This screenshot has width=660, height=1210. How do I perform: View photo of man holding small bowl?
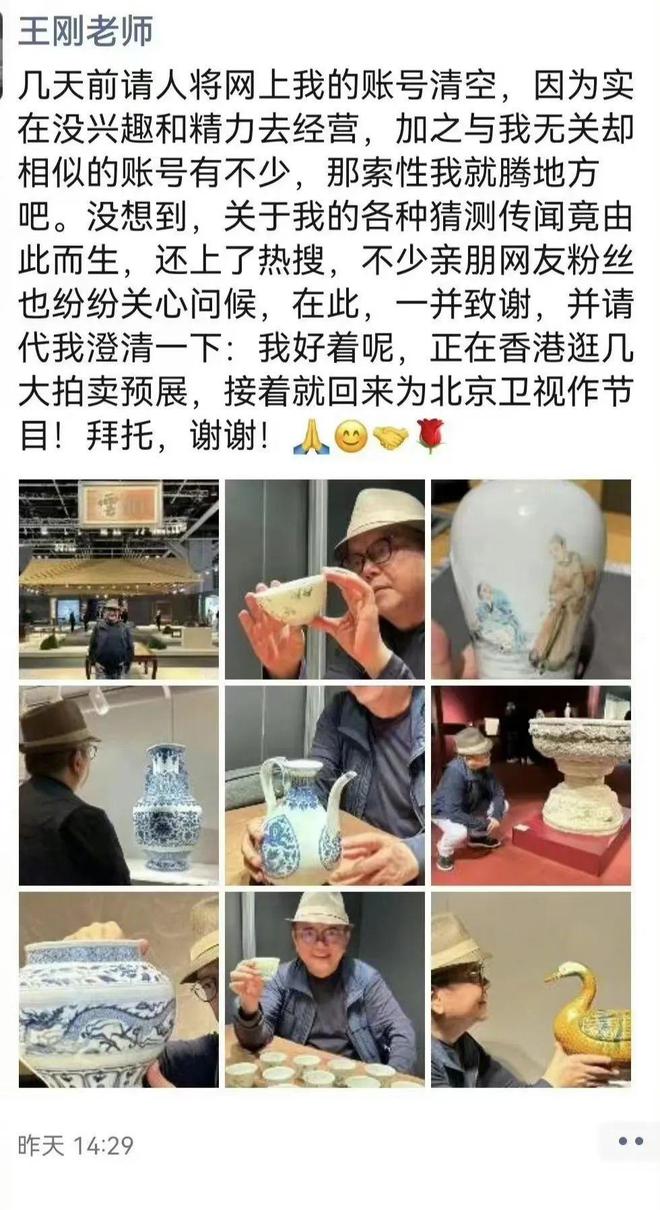tap(324, 579)
